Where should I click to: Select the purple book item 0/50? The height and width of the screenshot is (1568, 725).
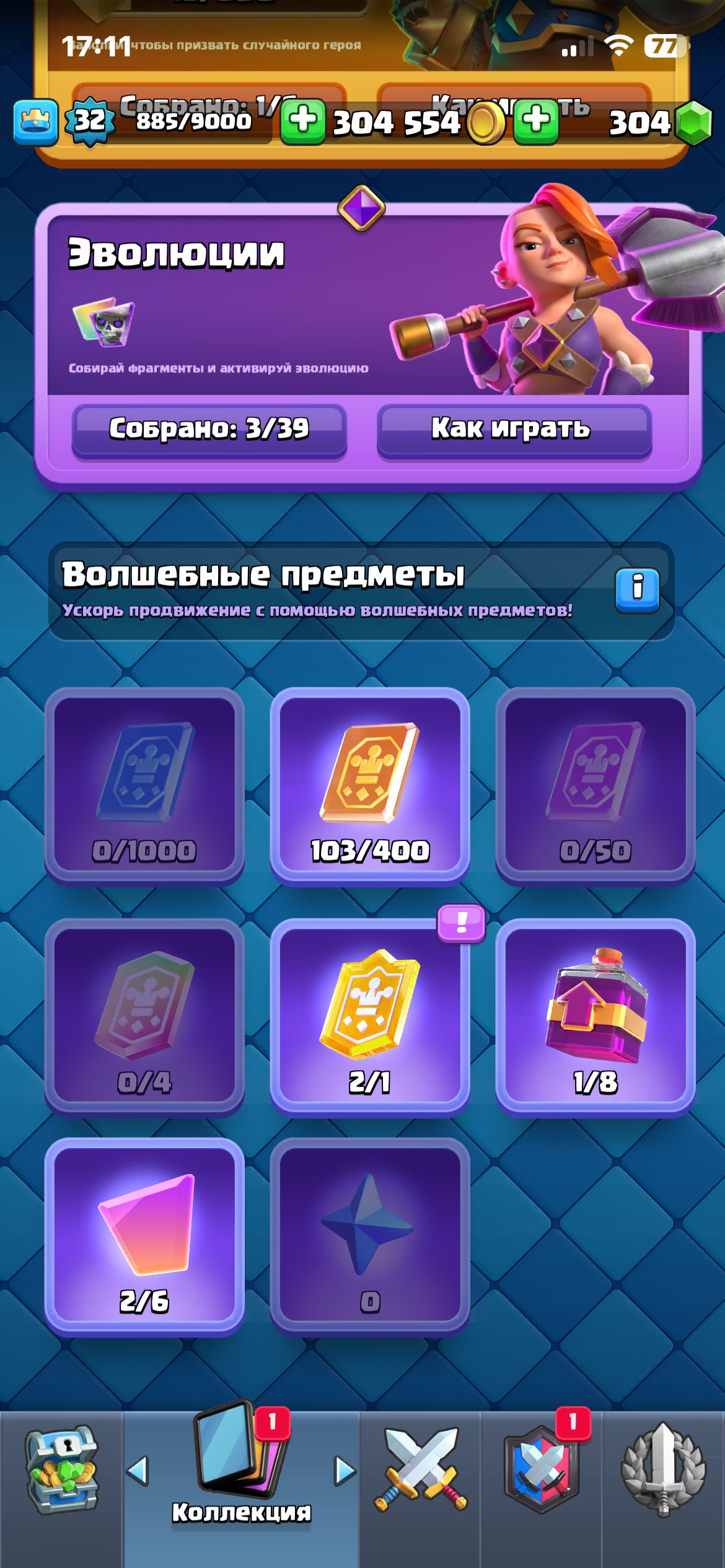pos(595,785)
